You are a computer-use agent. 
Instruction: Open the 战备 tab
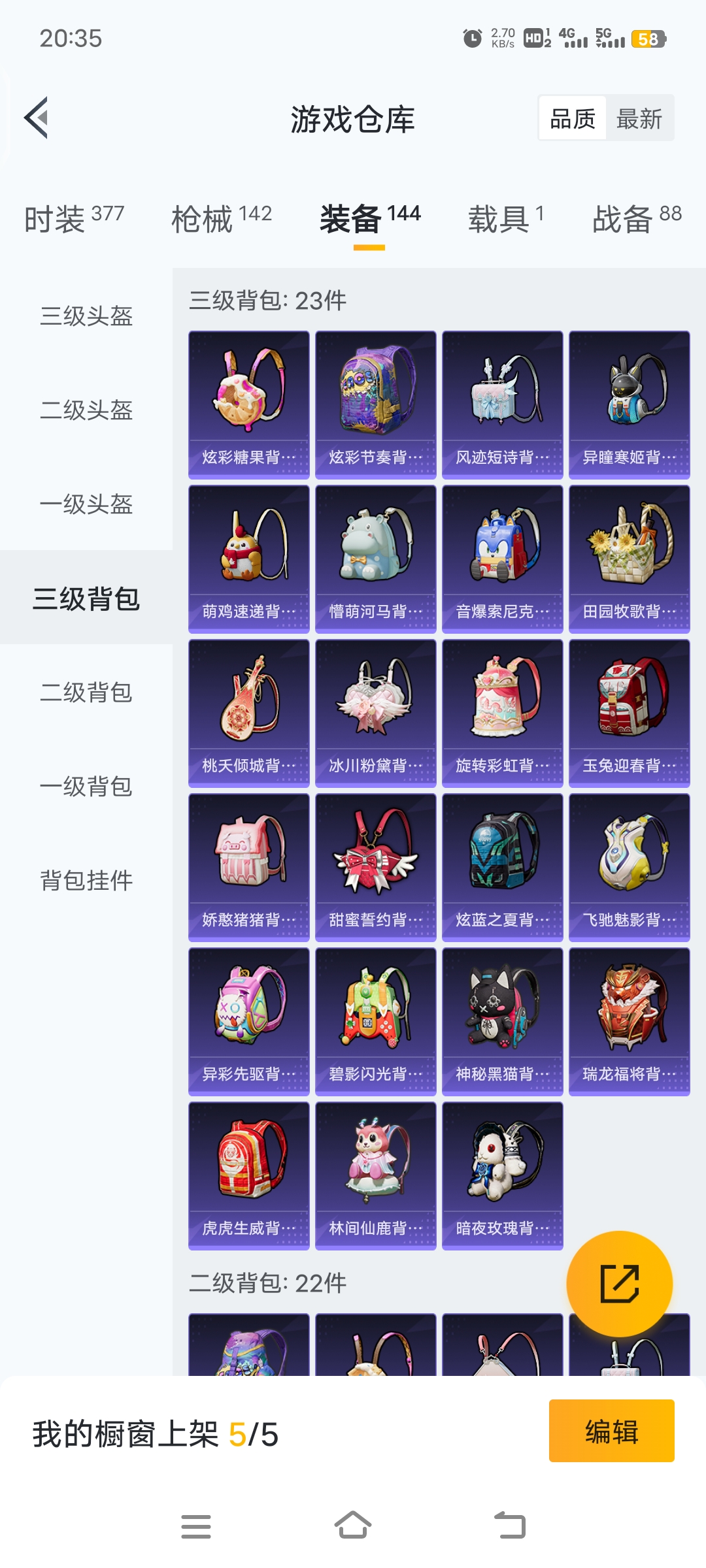click(637, 218)
